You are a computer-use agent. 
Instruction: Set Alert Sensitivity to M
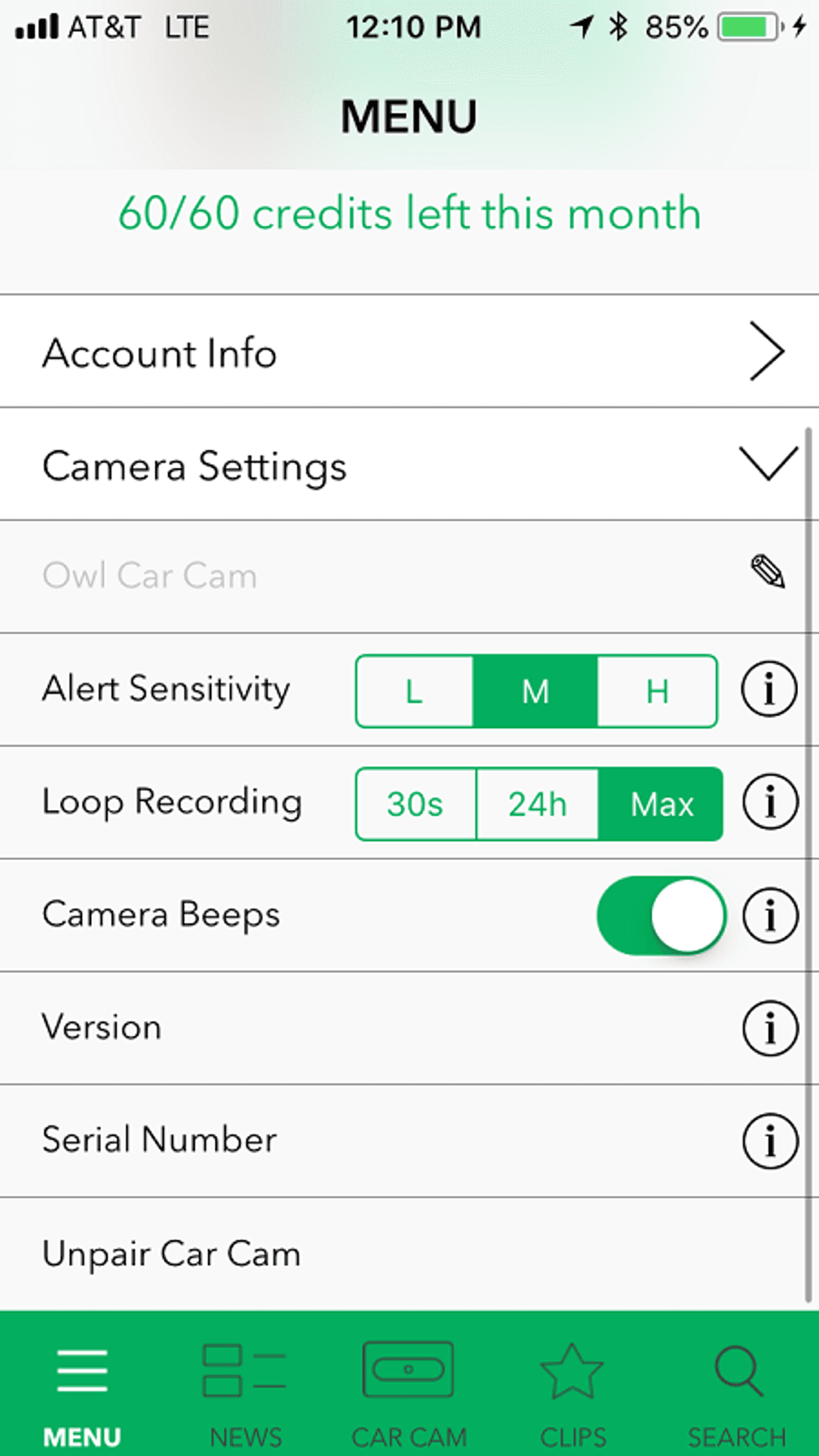click(536, 691)
